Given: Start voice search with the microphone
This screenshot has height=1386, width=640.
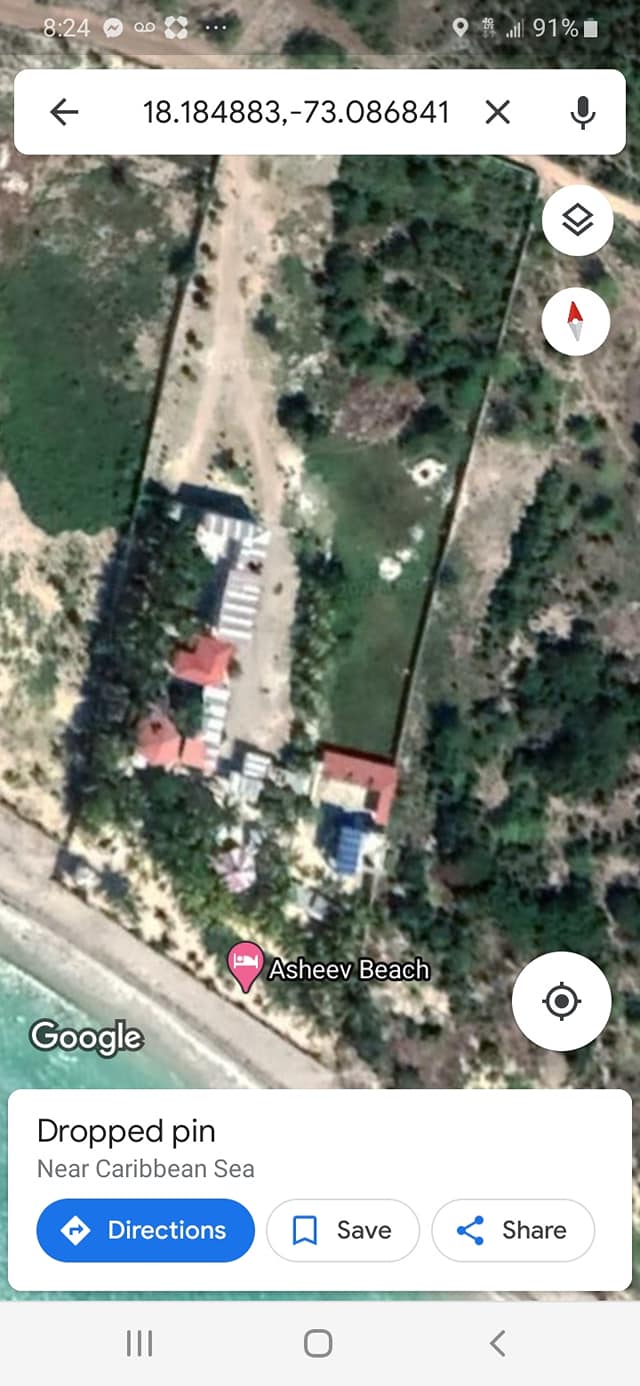Looking at the screenshot, I should (582, 112).
